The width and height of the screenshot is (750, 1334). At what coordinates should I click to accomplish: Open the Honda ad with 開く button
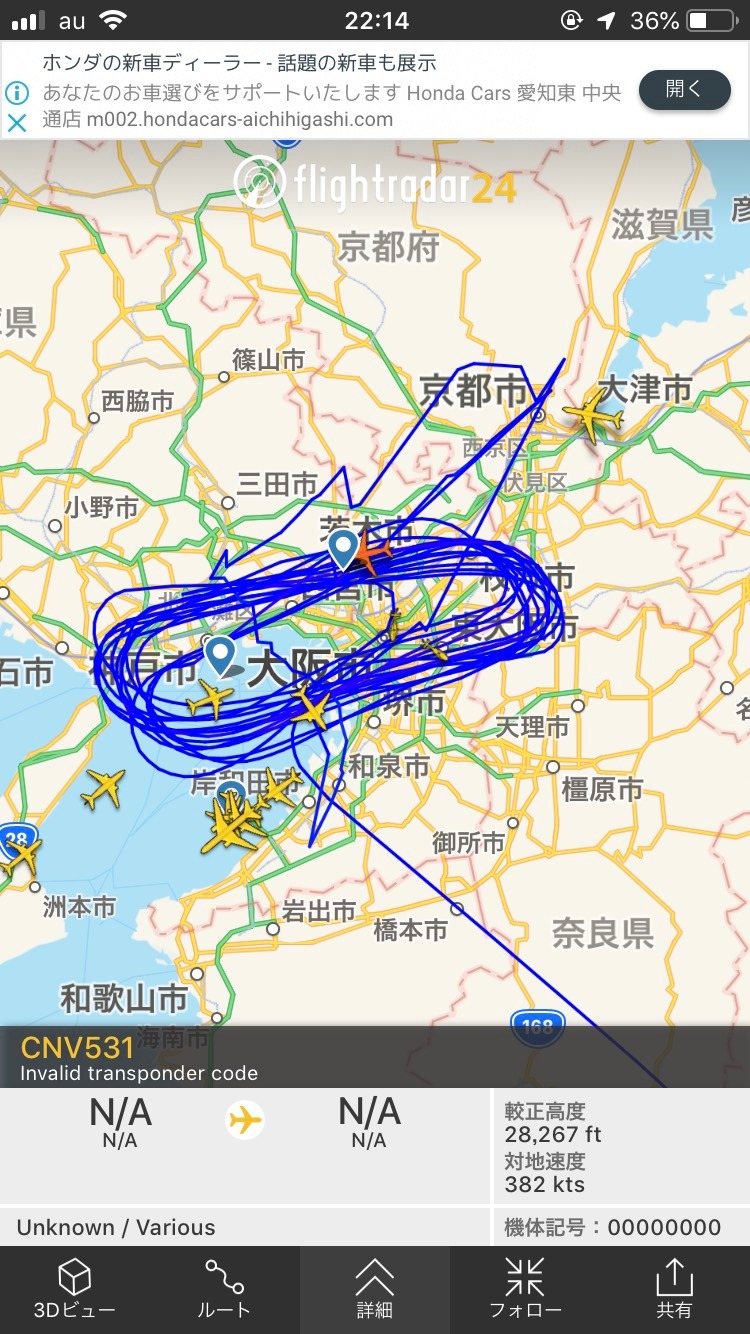684,89
